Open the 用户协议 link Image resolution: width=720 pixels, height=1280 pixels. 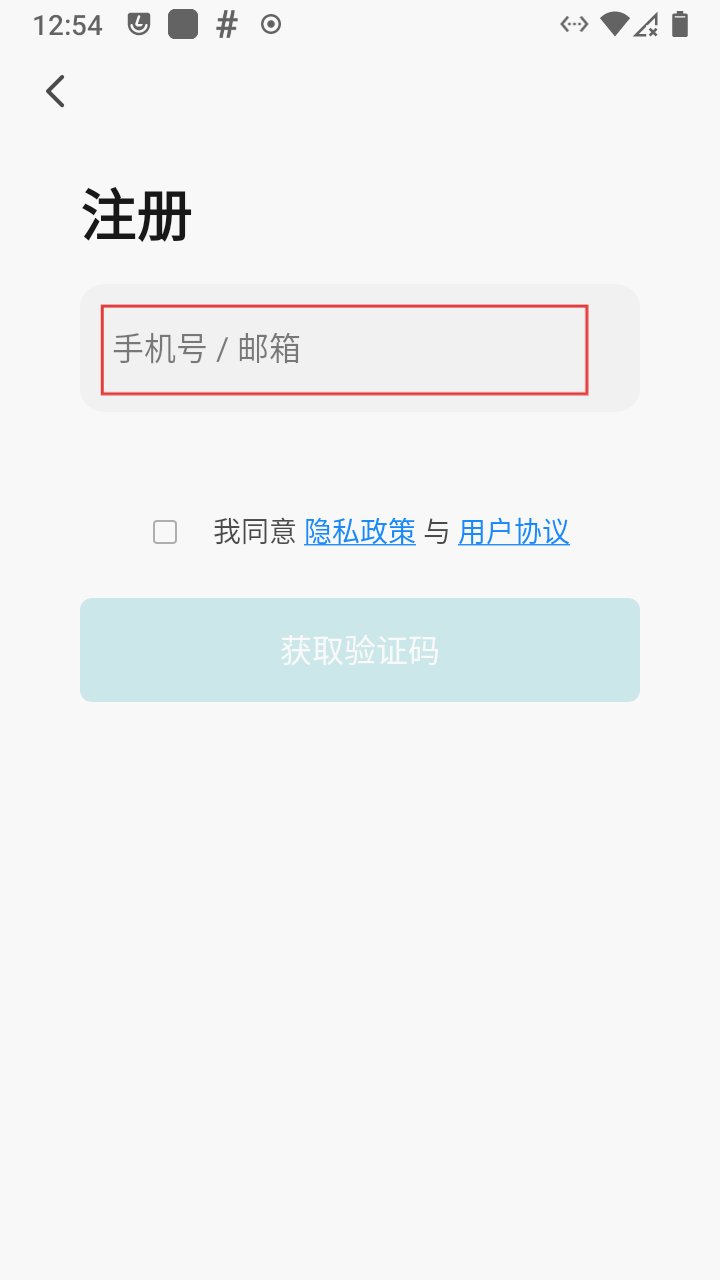click(x=514, y=532)
